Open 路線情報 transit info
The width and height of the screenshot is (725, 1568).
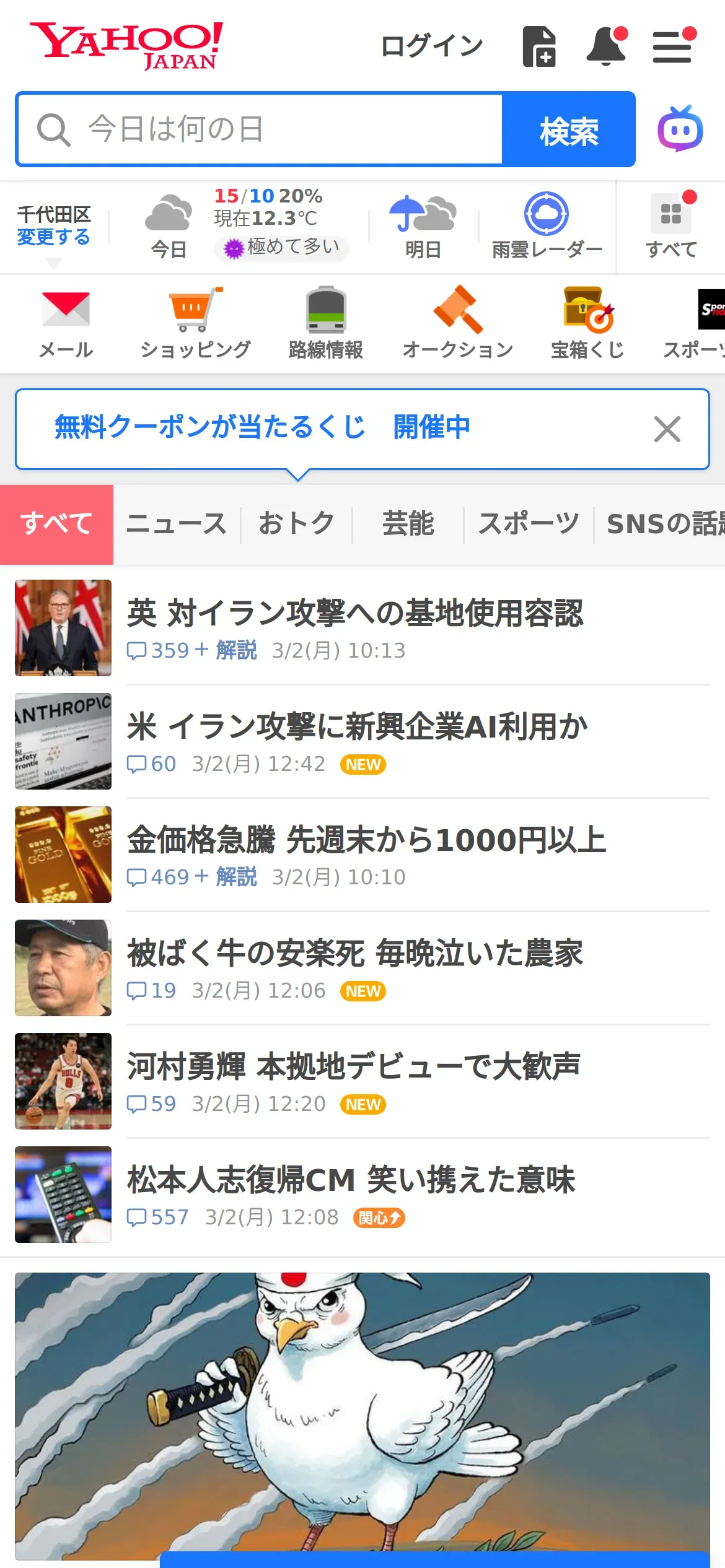(326, 323)
